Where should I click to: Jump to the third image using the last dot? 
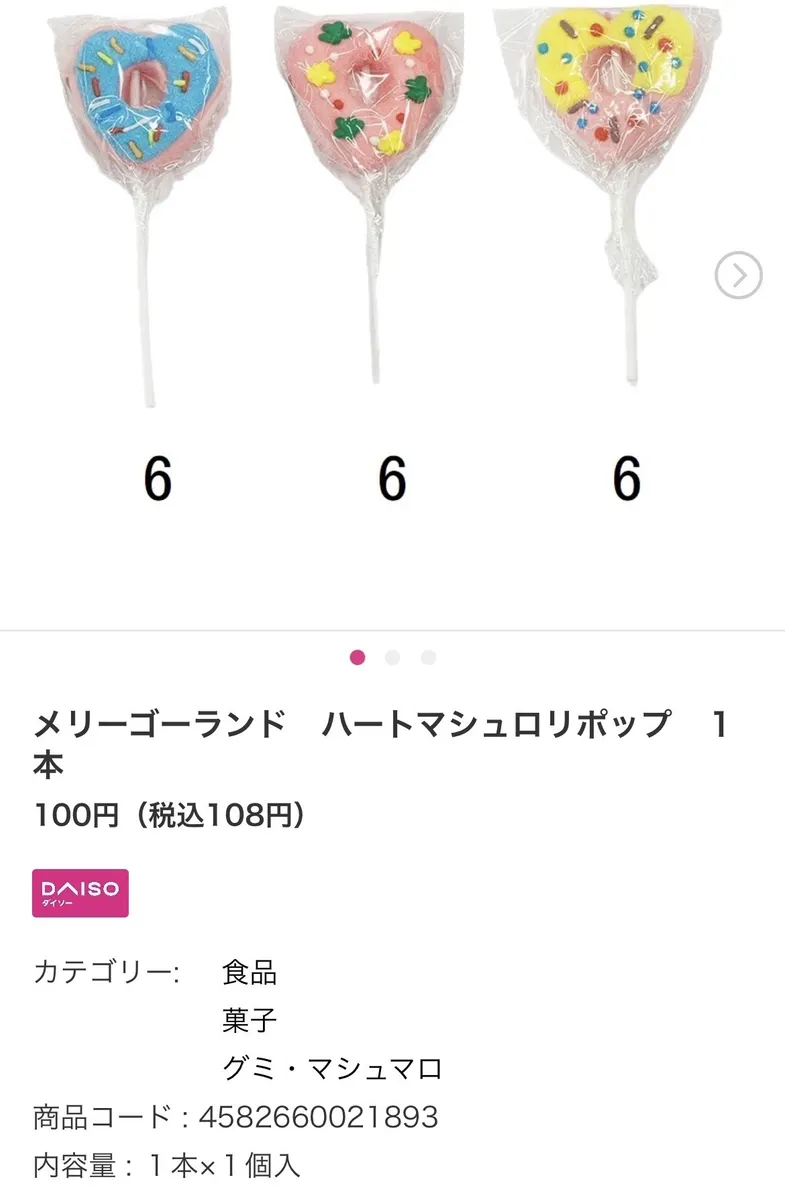coord(428,657)
